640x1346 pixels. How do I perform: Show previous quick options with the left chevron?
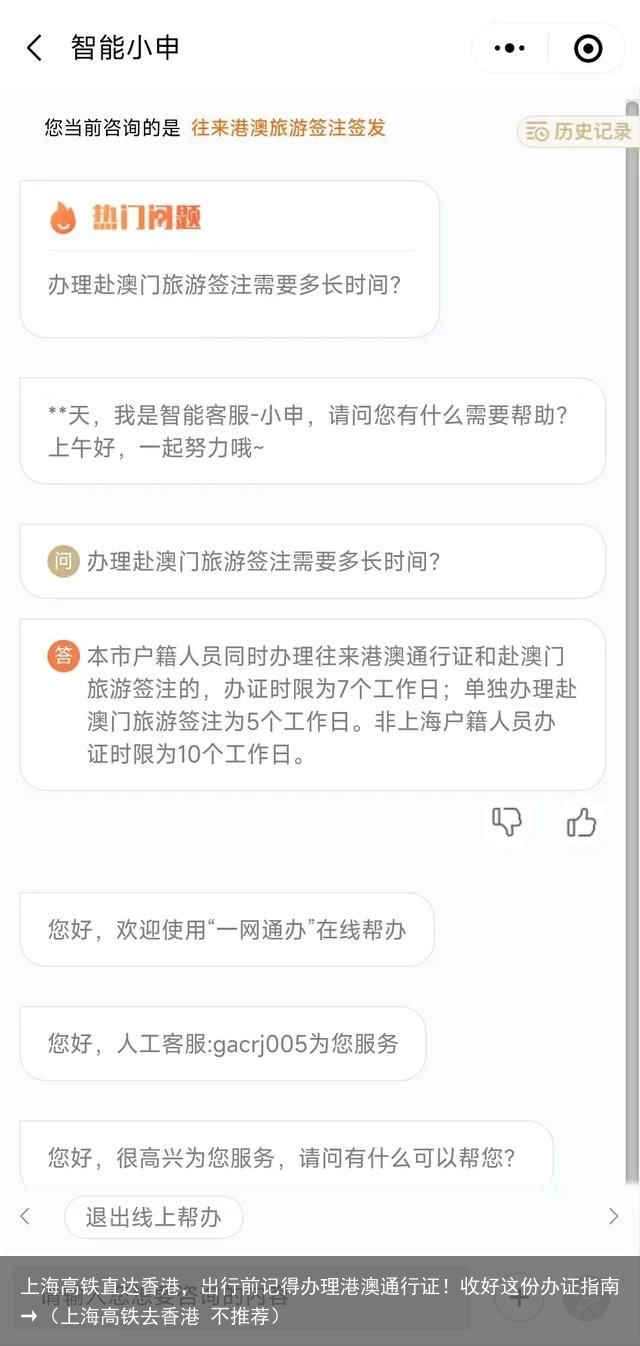pyautogui.click(x=25, y=1216)
